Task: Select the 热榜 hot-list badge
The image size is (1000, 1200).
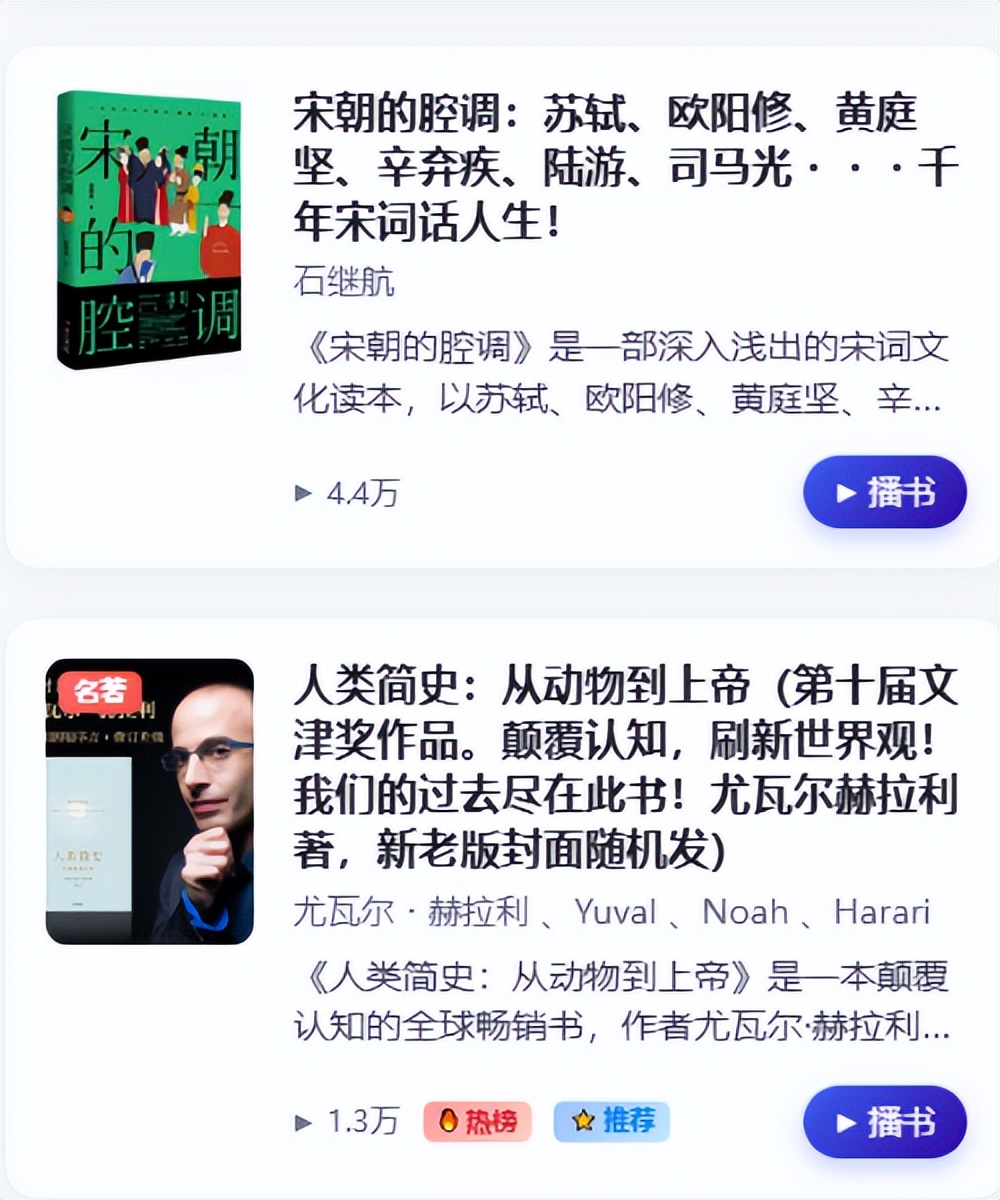Action: [x=478, y=1122]
